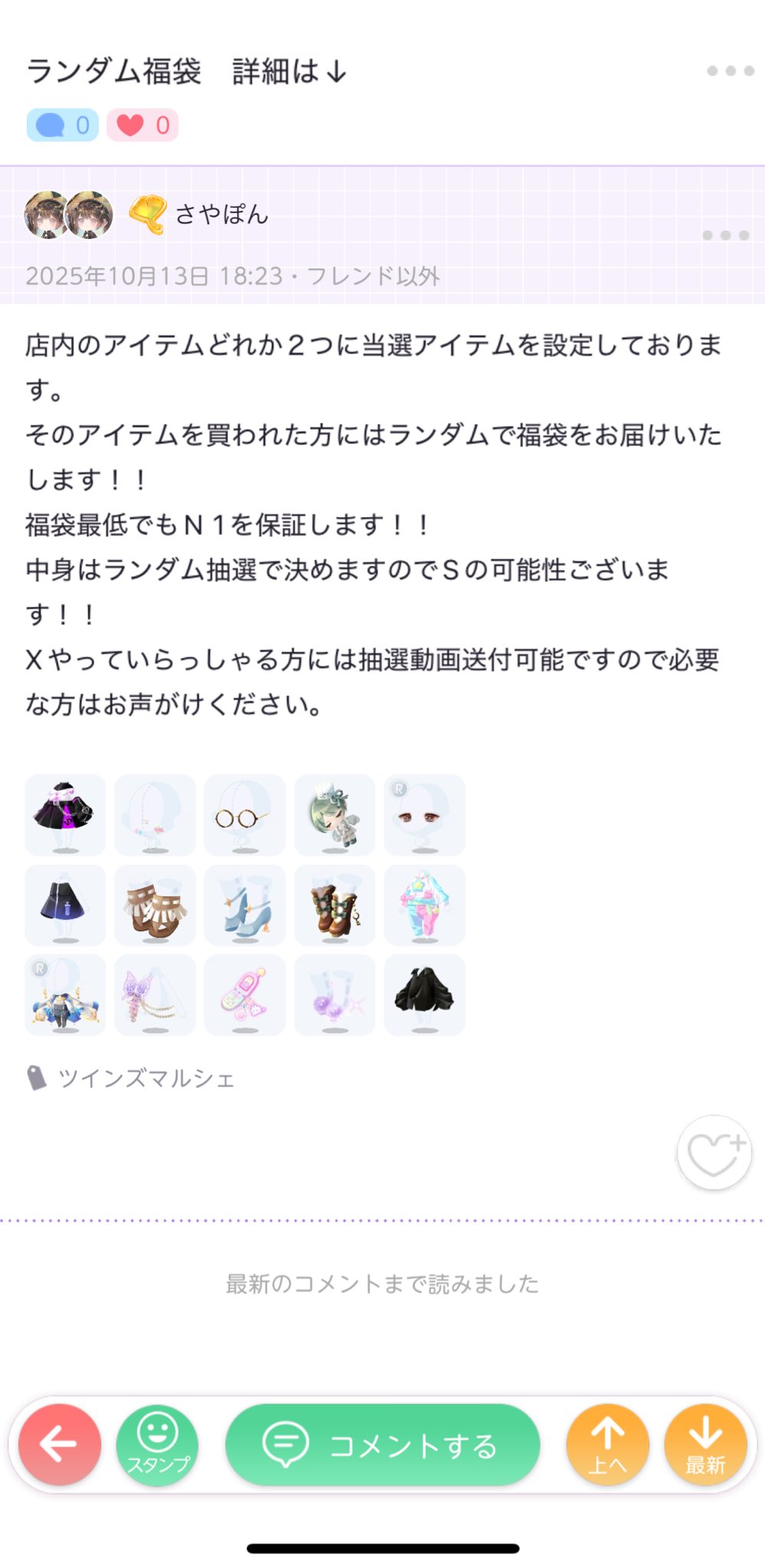The image size is (765, 1568).
Task: View the brown fringe boots item
Action: click(x=155, y=905)
